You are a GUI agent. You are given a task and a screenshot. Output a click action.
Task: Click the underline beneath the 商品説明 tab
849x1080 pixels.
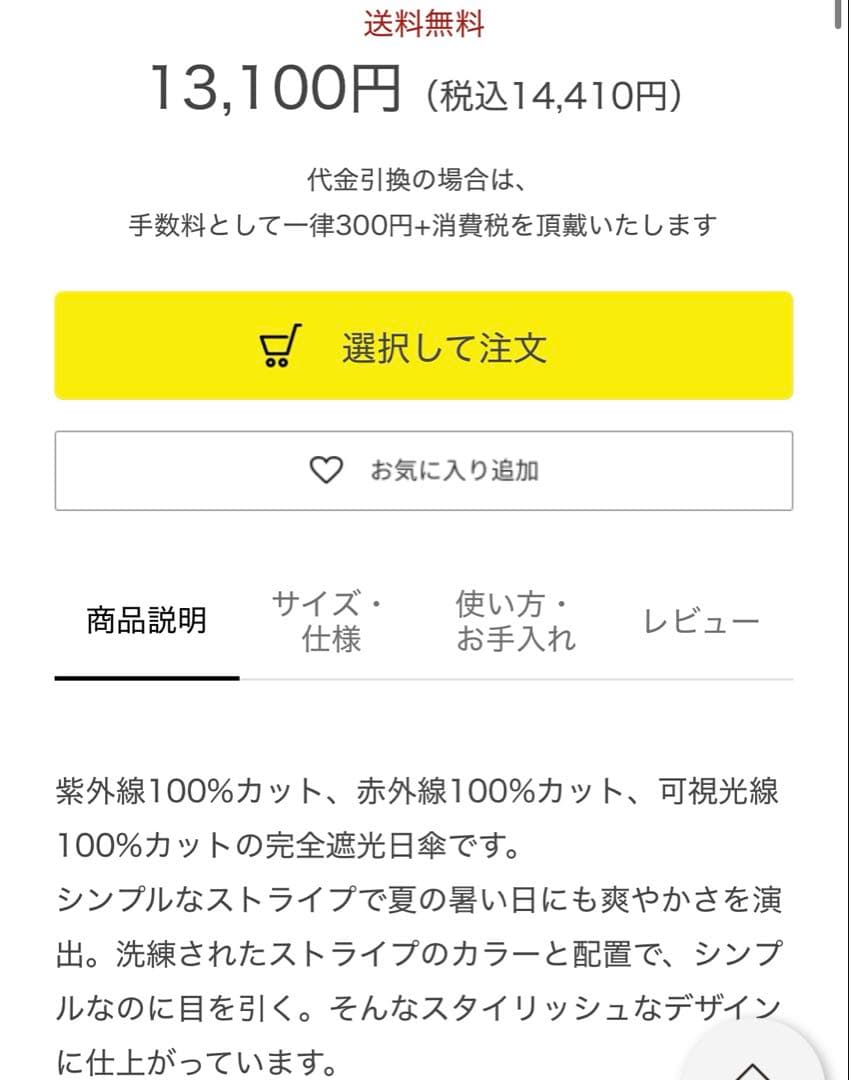tap(148, 679)
